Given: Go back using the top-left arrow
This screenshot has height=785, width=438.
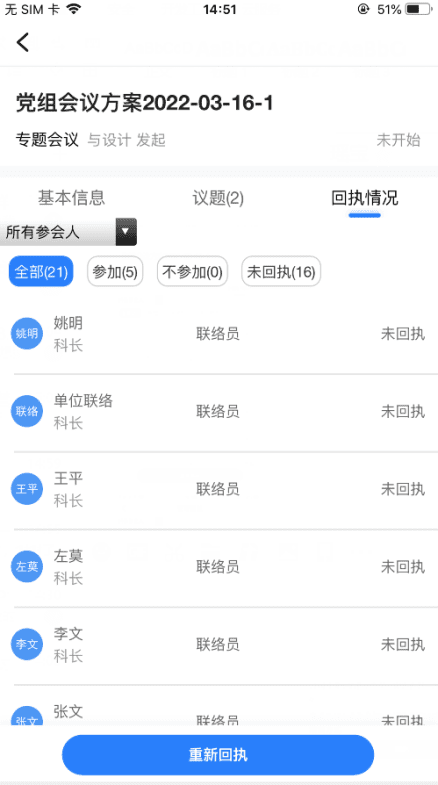Looking at the screenshot, I should 23,43.
